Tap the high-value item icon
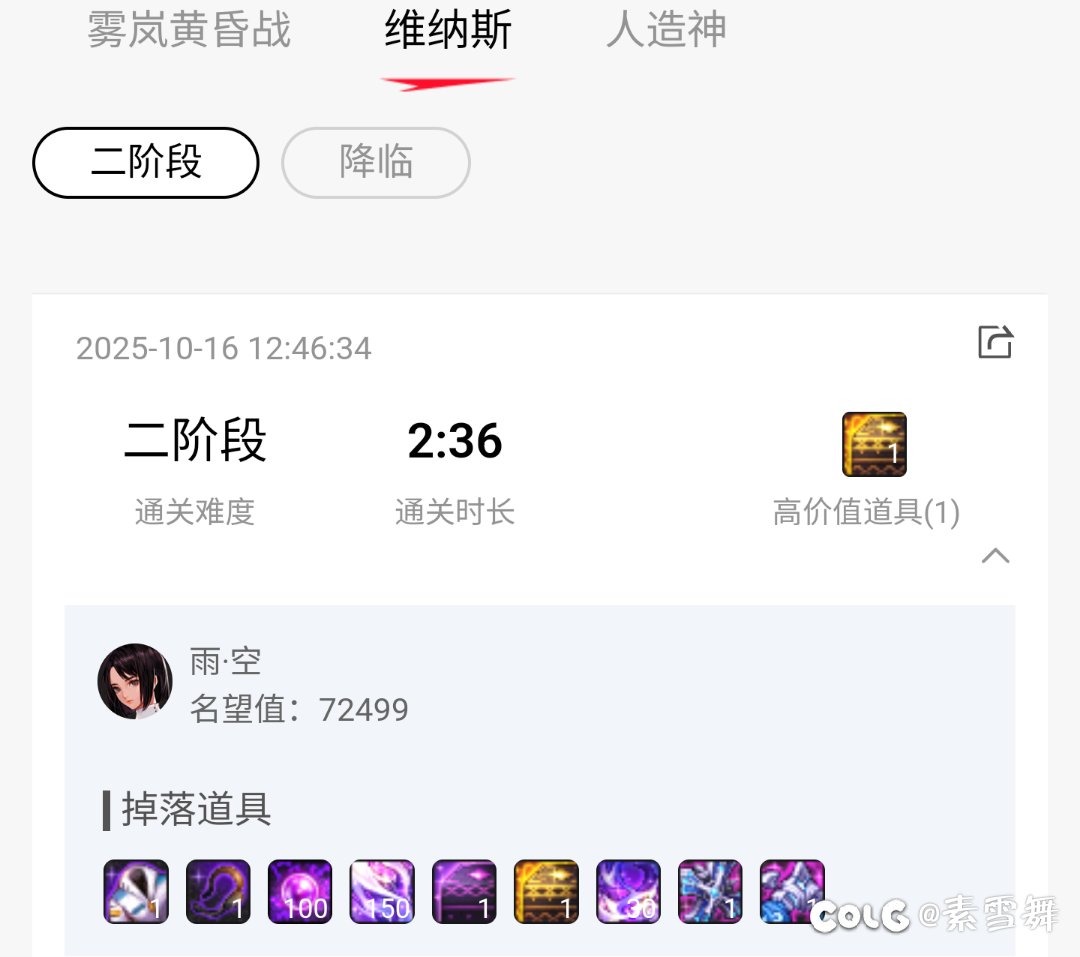Screen dimensions: 1080x957 [x=874, y=444]
